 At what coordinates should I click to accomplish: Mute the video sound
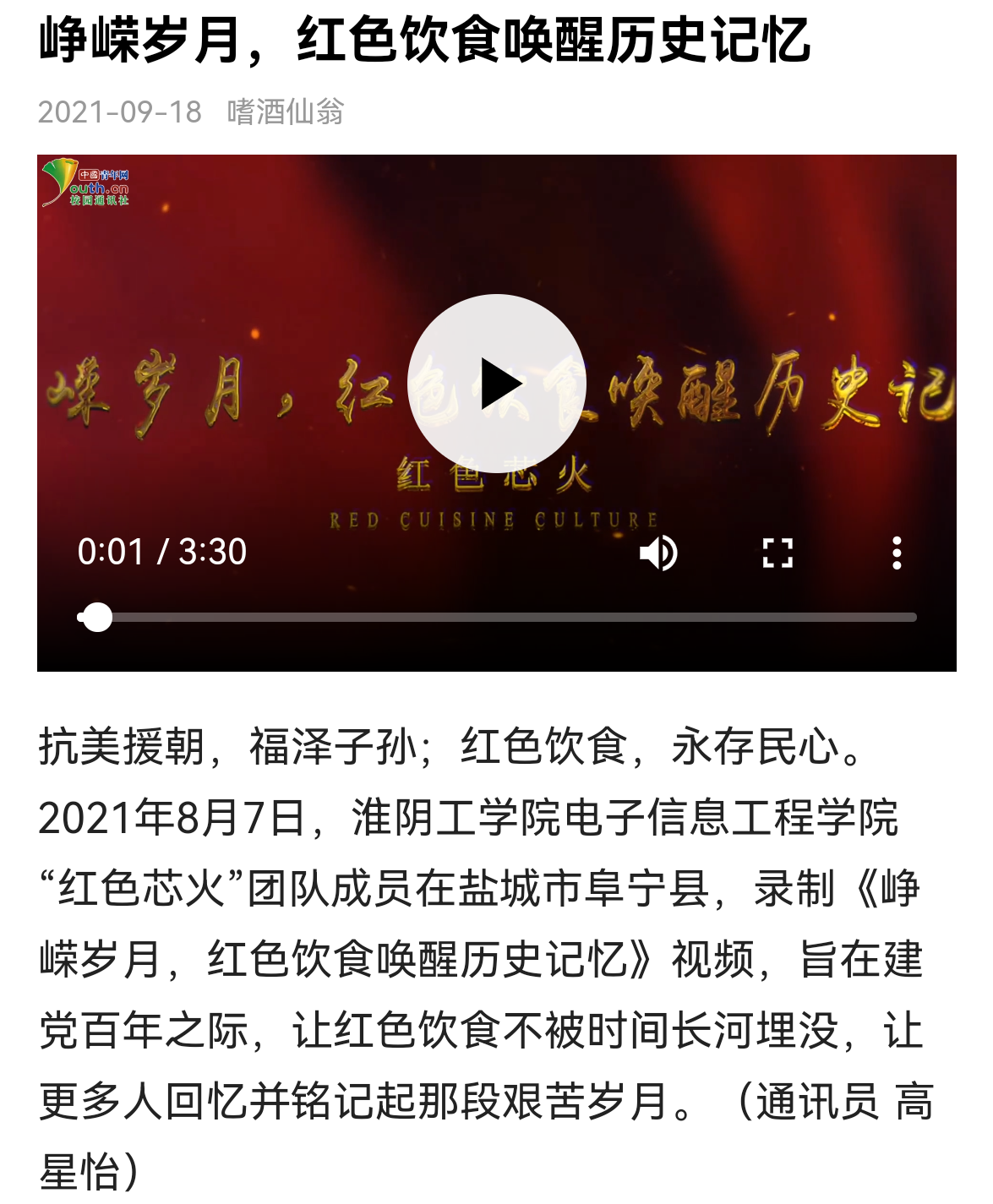658,553
